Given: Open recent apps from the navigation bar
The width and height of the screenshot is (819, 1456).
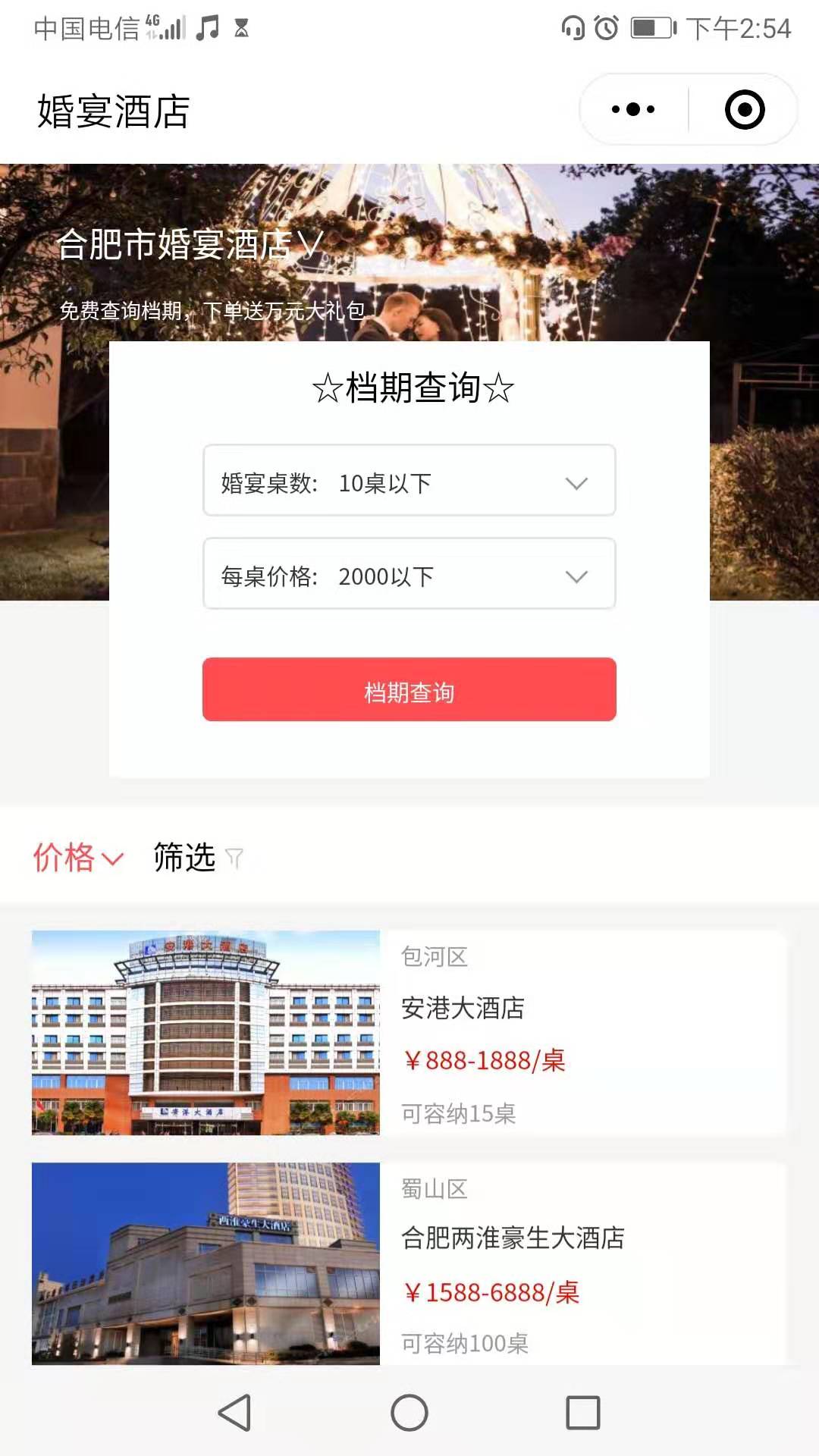Looking at the screenshot, I should (x=582, y=1413).
